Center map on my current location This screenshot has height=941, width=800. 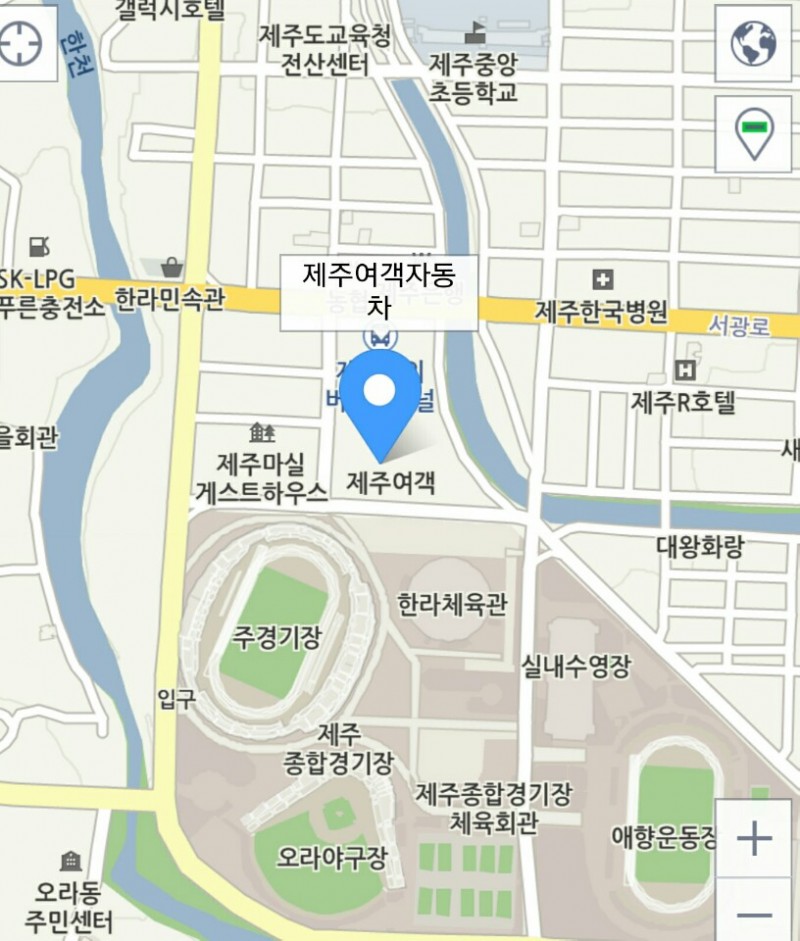tap(22, 44)
